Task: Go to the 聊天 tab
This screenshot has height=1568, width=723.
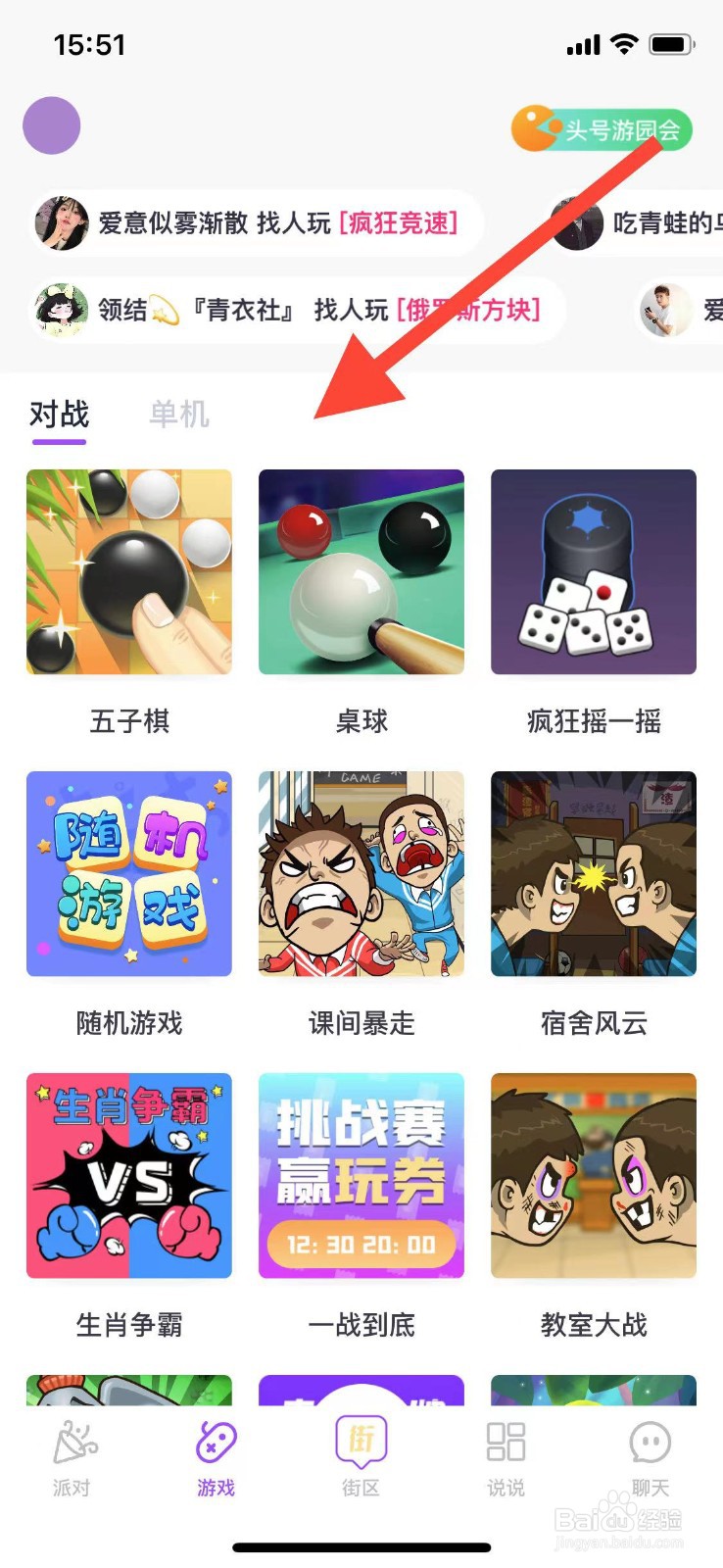Action: pyautogui.click(x=650, y=1457)
